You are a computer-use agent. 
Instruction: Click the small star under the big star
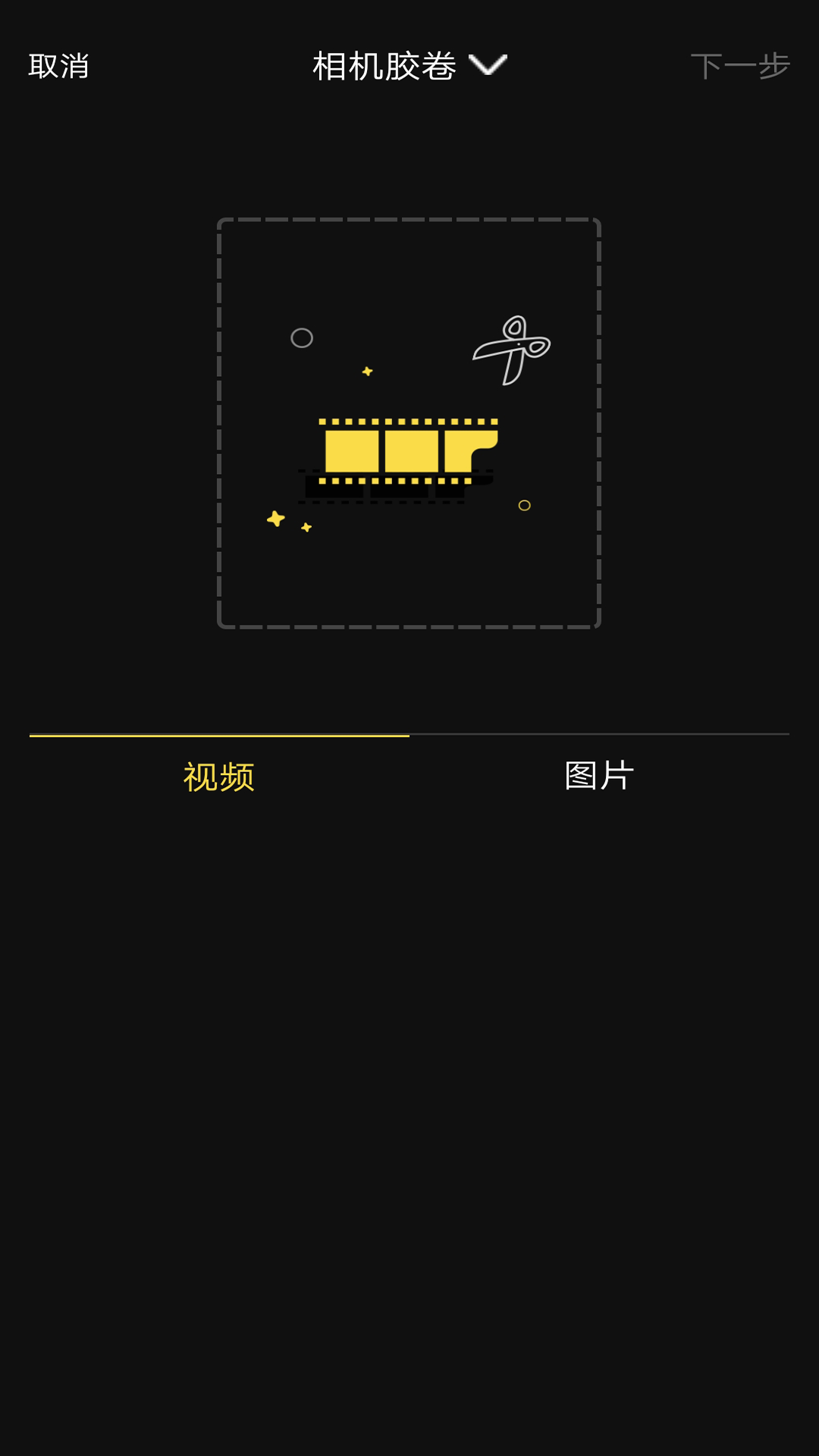pyautogui.click(x=305, y=527)
